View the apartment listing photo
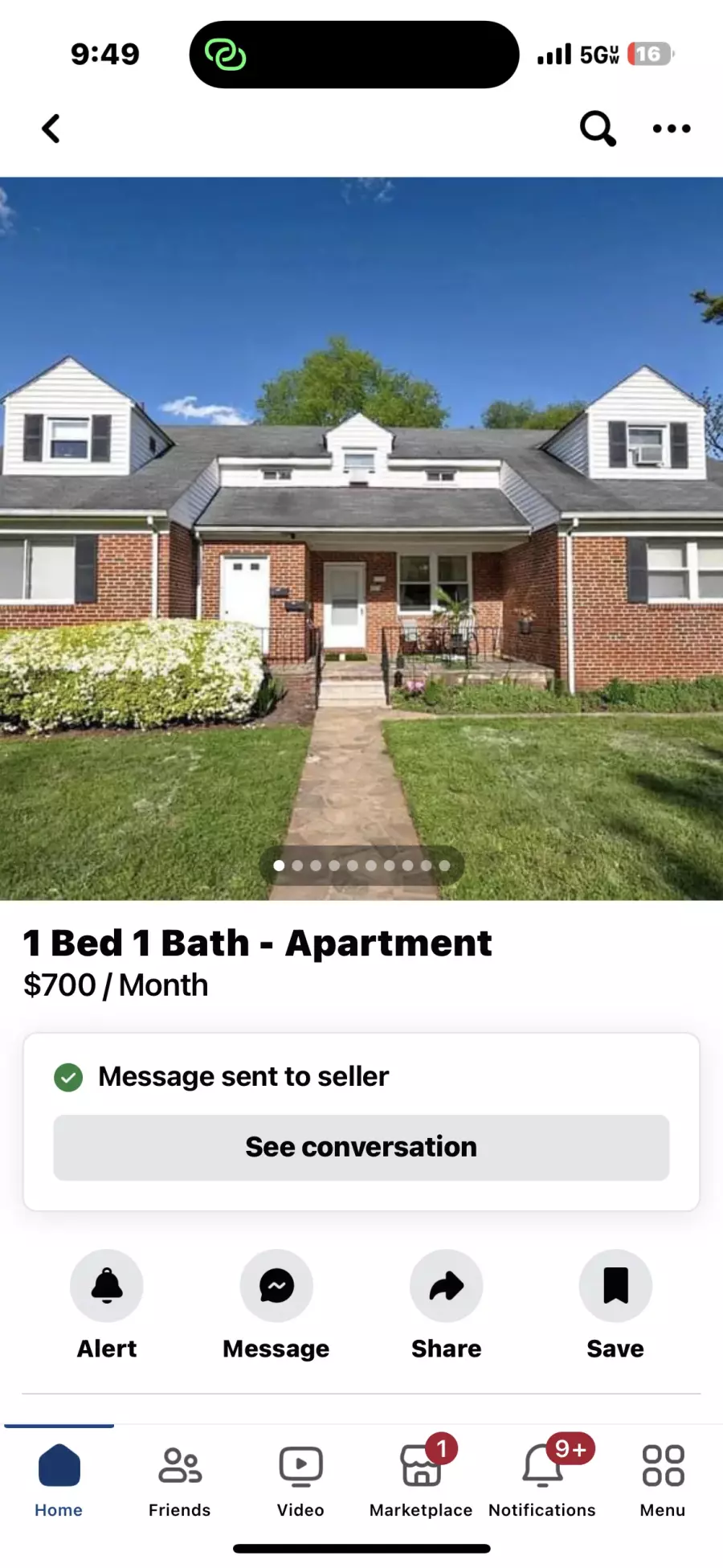Viewport: 723px width, 1568px height. click(x=361, y=538)
